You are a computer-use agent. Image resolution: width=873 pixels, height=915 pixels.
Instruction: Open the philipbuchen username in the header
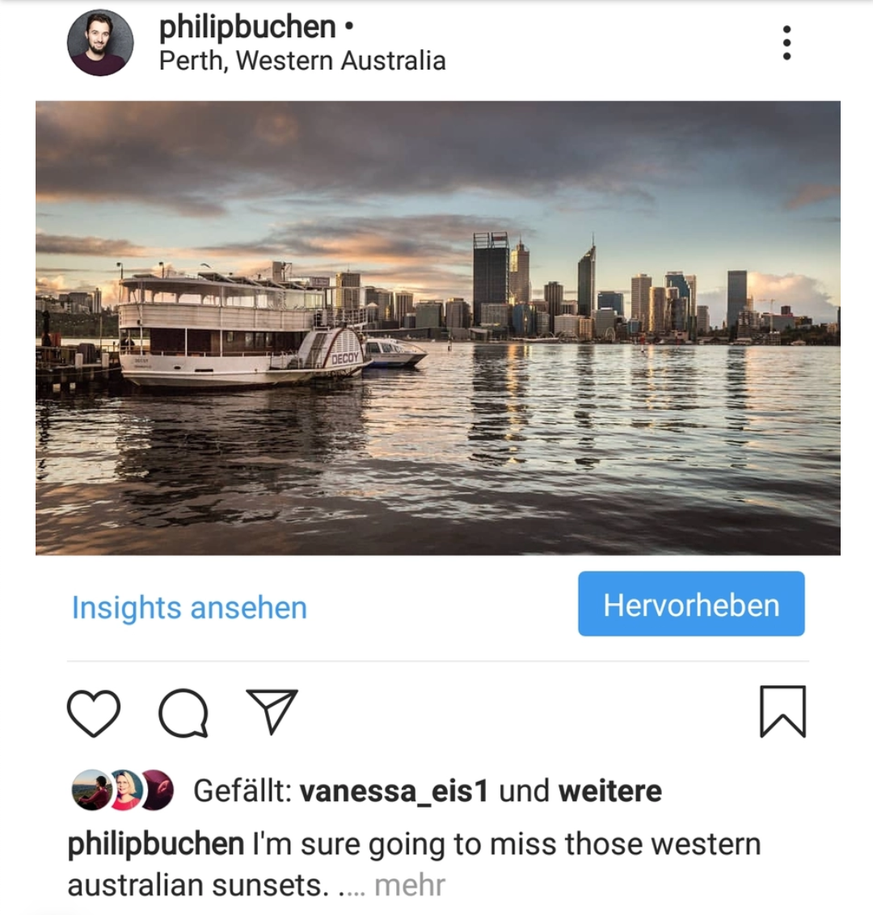pyautogui.click(x=247, y=28)
